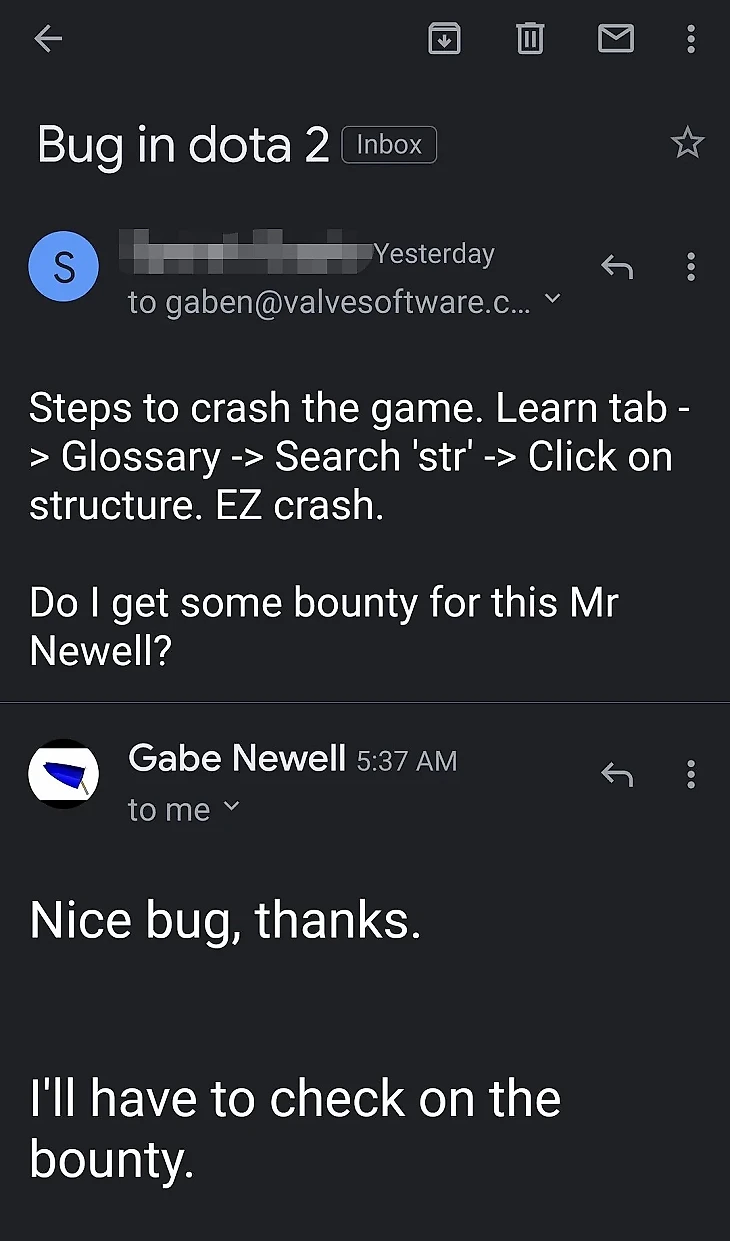Tap the Inbox label chip

(389, 145)
